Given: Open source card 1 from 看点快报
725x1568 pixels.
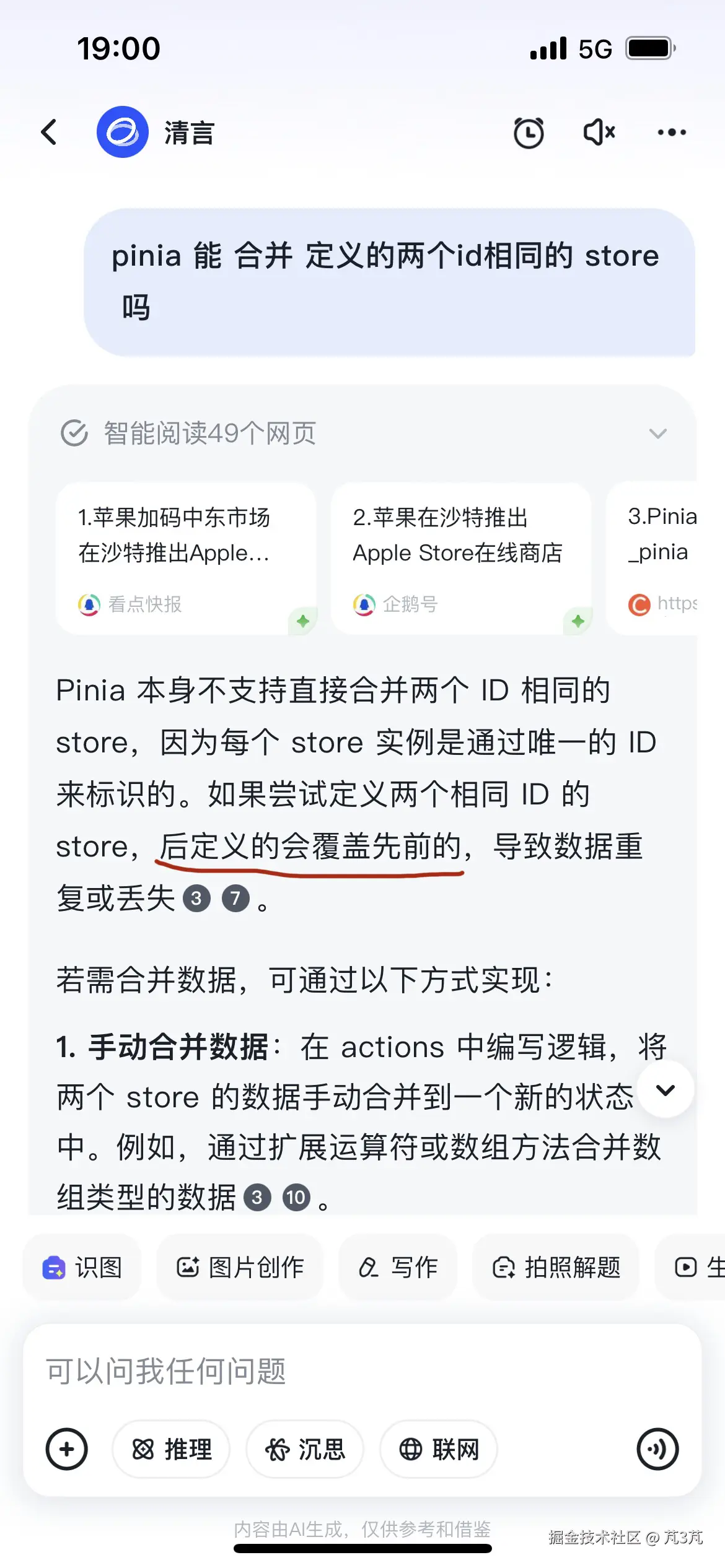Looking at the screenshot, I should click(x=186, y=558).
